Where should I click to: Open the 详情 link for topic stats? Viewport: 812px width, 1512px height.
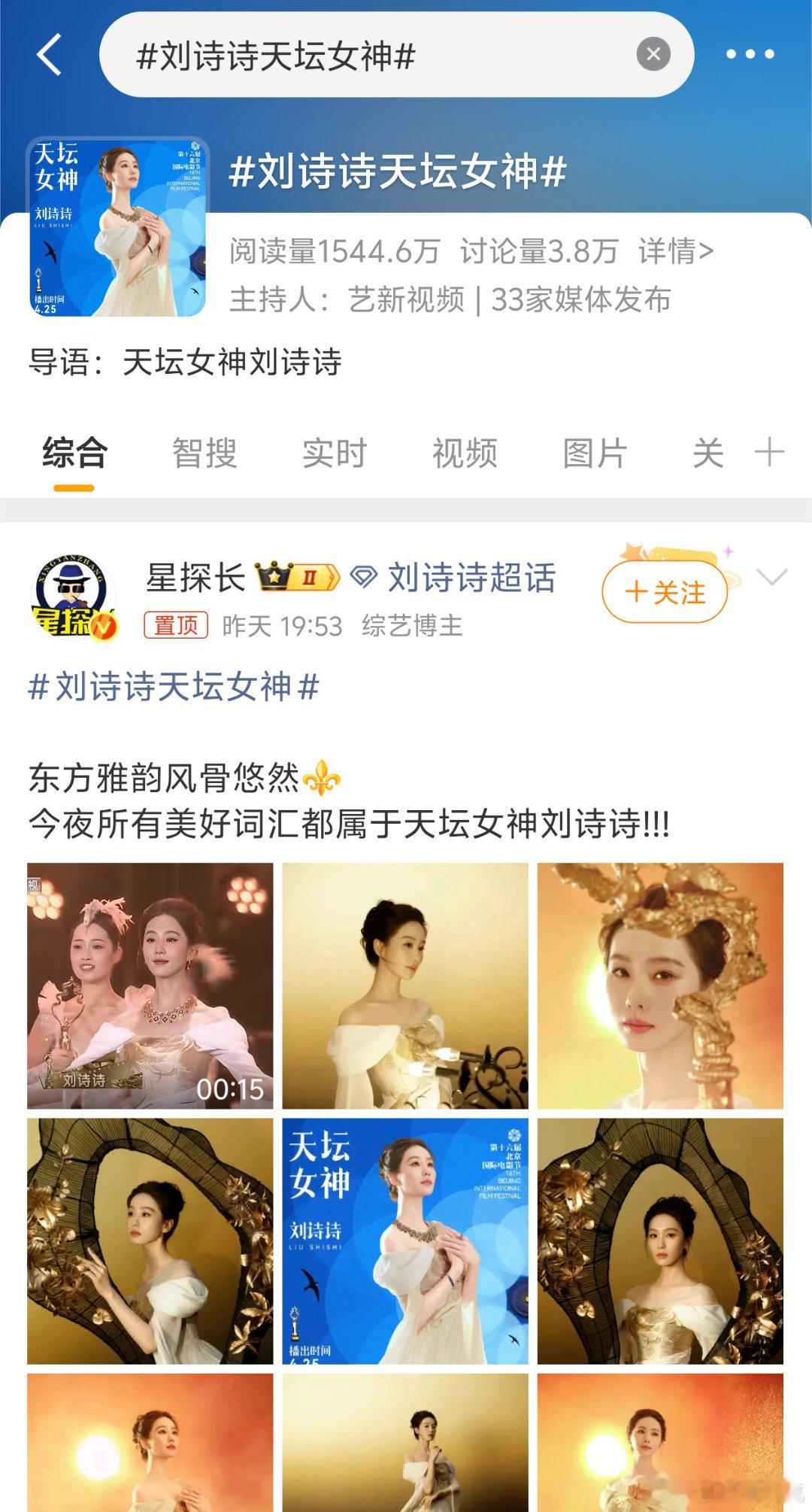click(676, 253)
